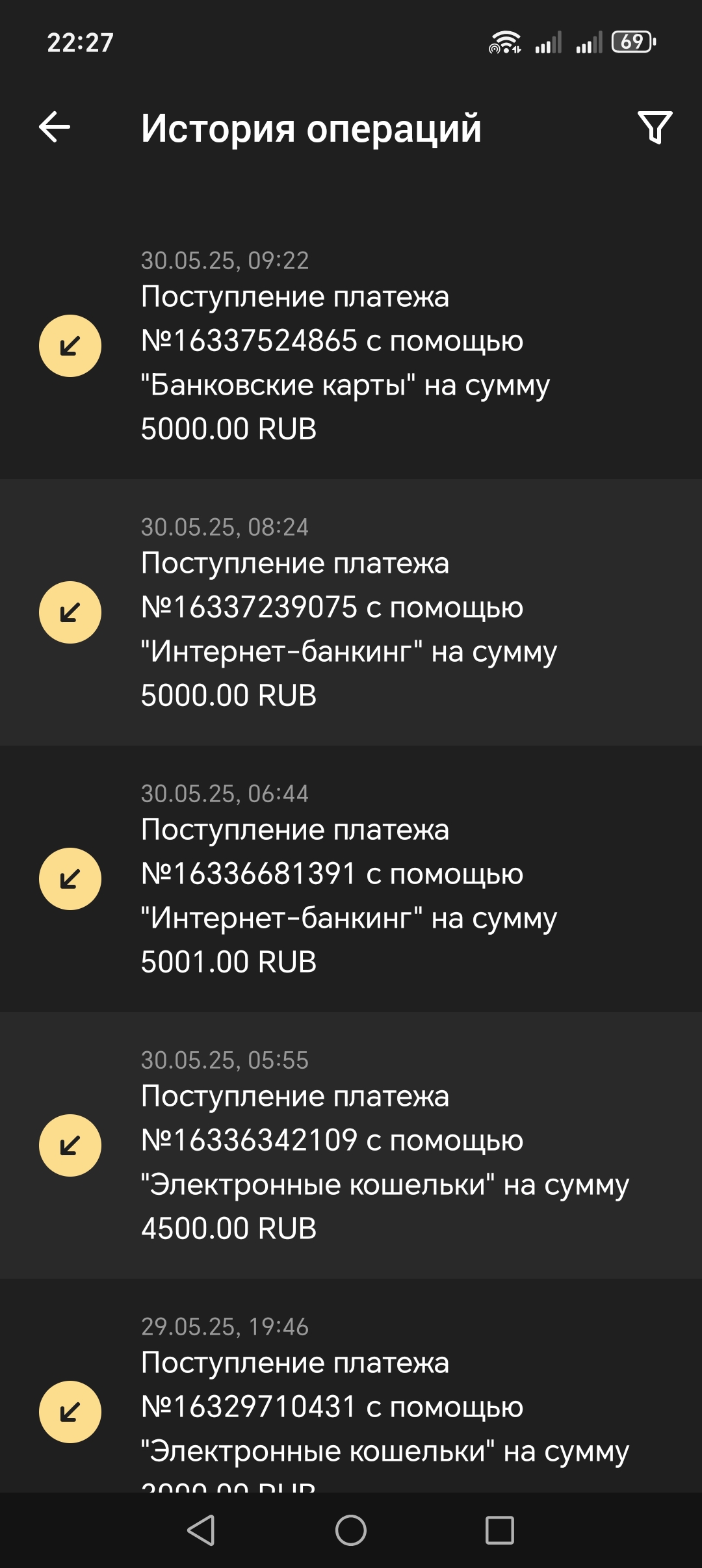
Task: Open recent apps from the navigation bar
Action: (500, 1530)
